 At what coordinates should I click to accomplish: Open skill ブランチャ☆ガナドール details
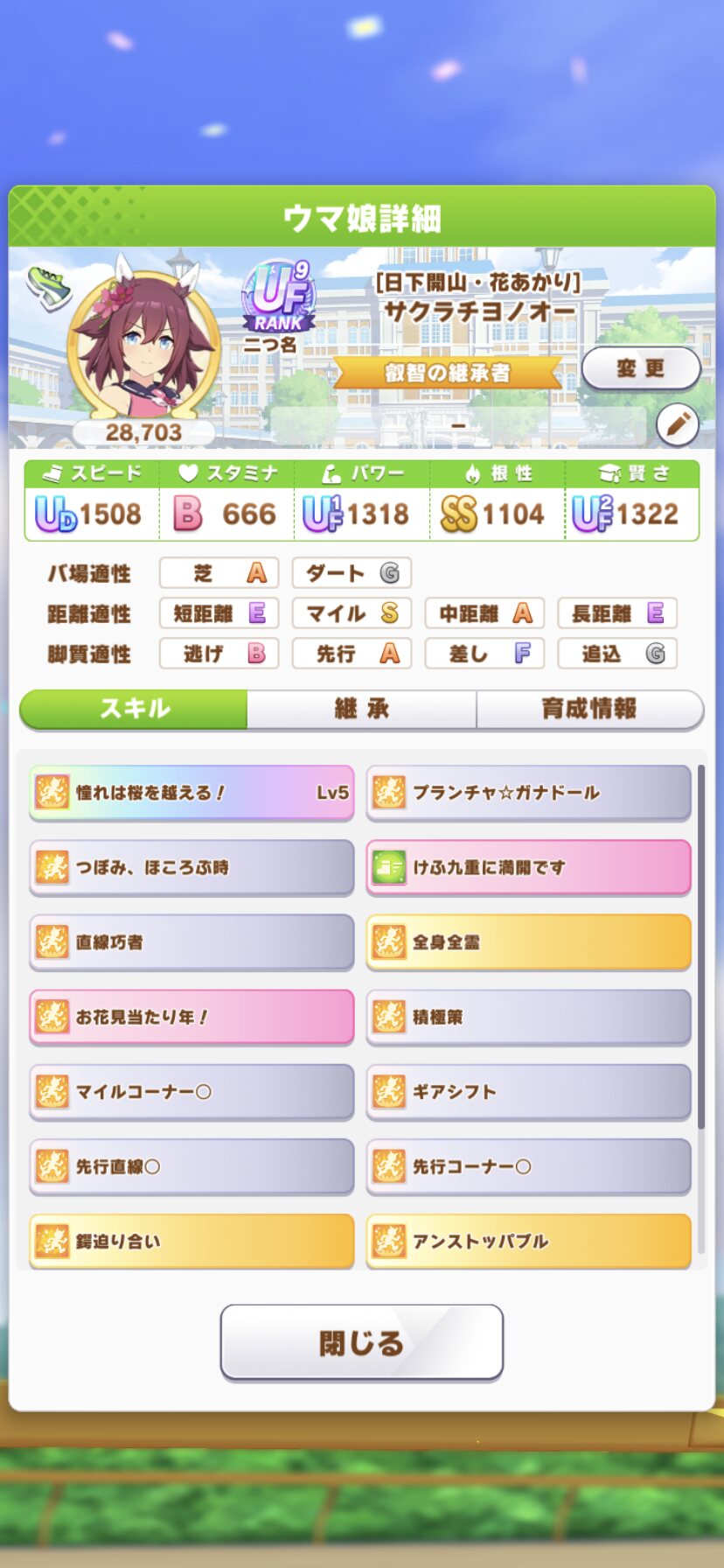[528, 793]
